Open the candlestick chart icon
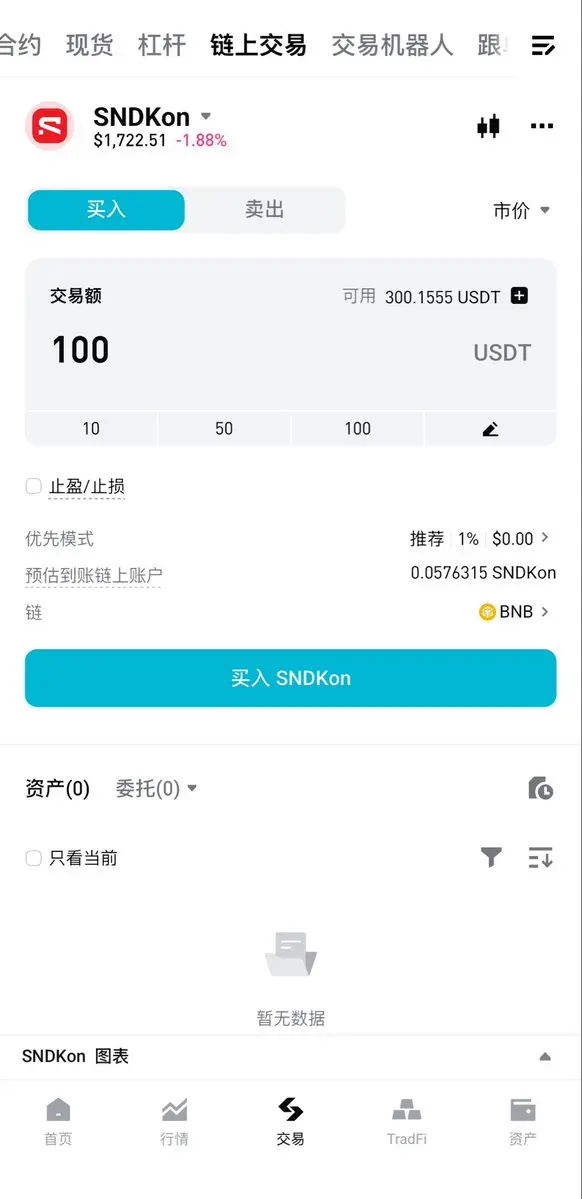This screenshot has height=1199, width=582. point(488,126)
